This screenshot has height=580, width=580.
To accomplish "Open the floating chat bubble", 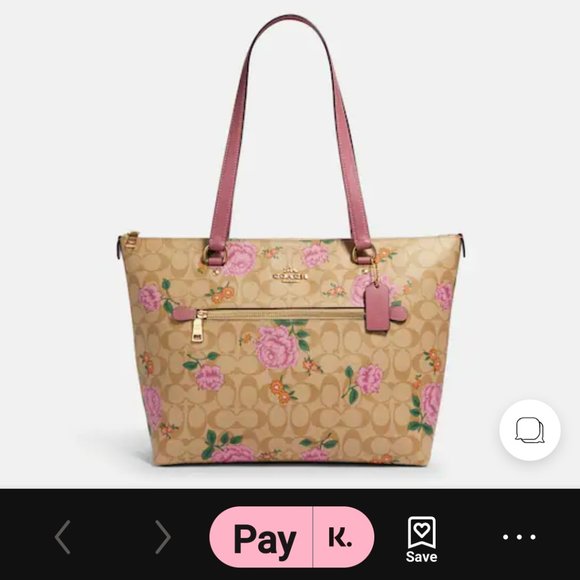I will pyautogui.click(x=530, y=430).
